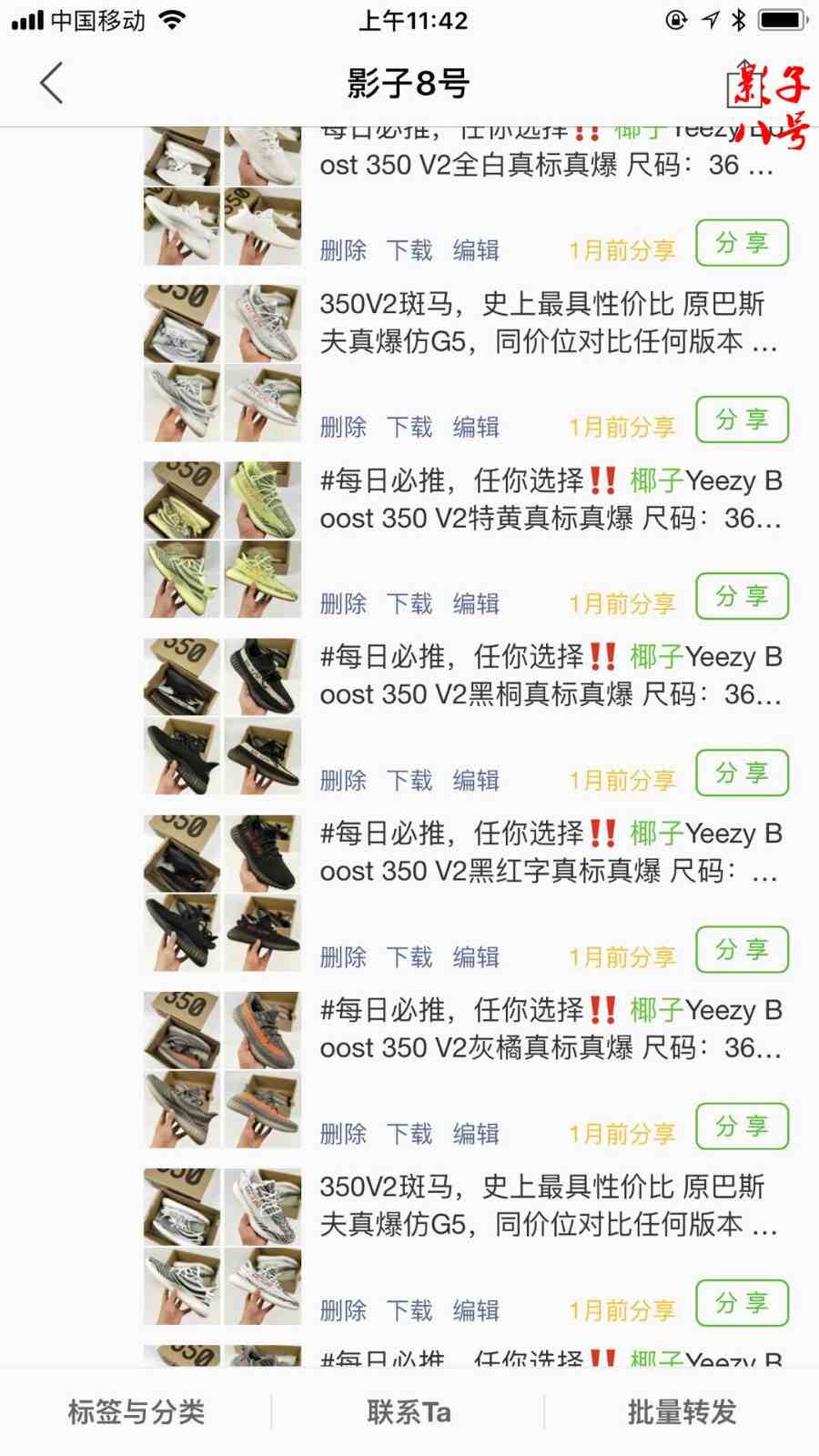Delete the 全白 Yeezy 350 V2 post
This screenshot has width=819, height=1456.
[343, 251]
